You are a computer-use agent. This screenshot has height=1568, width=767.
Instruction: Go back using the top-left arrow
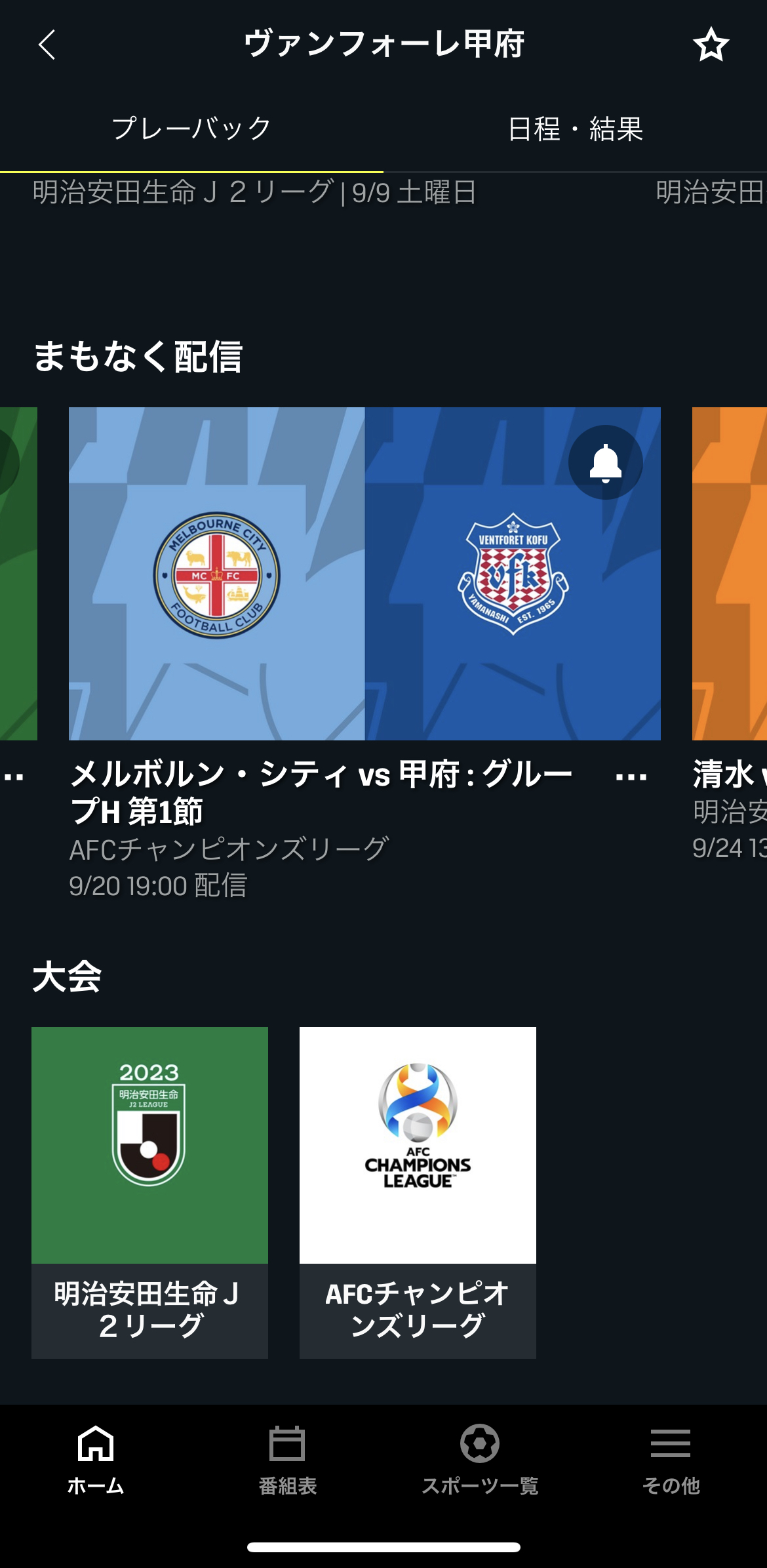(x=47, y=45)
